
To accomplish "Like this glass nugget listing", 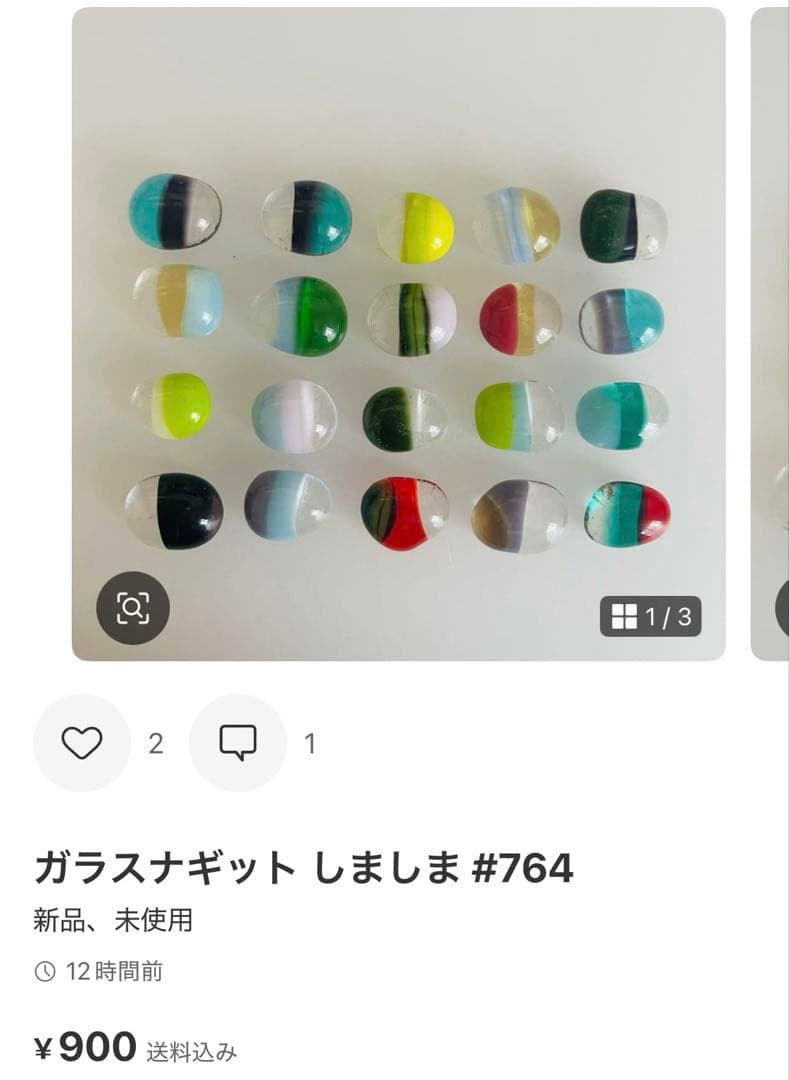I will pyautogui.click(x=82, y=743).
